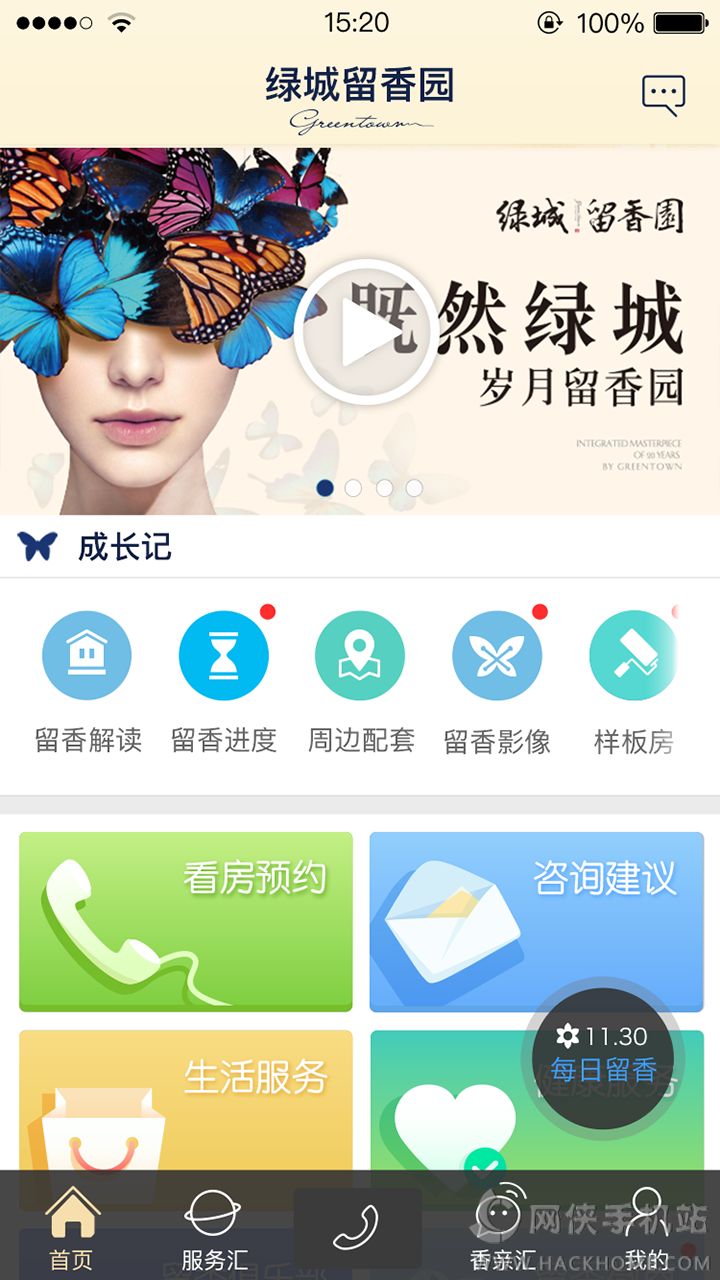This screenshot has width=720, height=1280.
Task: Open the 看房预约 card
Action: point(186,921)
